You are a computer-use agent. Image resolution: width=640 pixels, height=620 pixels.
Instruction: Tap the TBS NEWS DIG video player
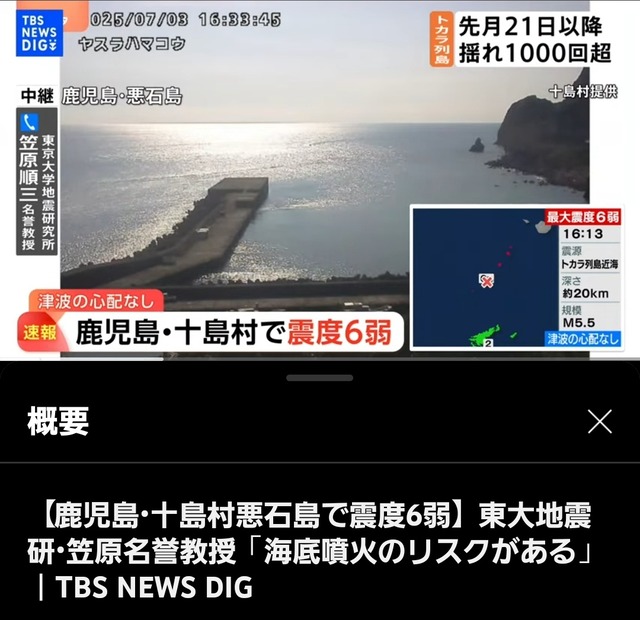coord(320,180)
